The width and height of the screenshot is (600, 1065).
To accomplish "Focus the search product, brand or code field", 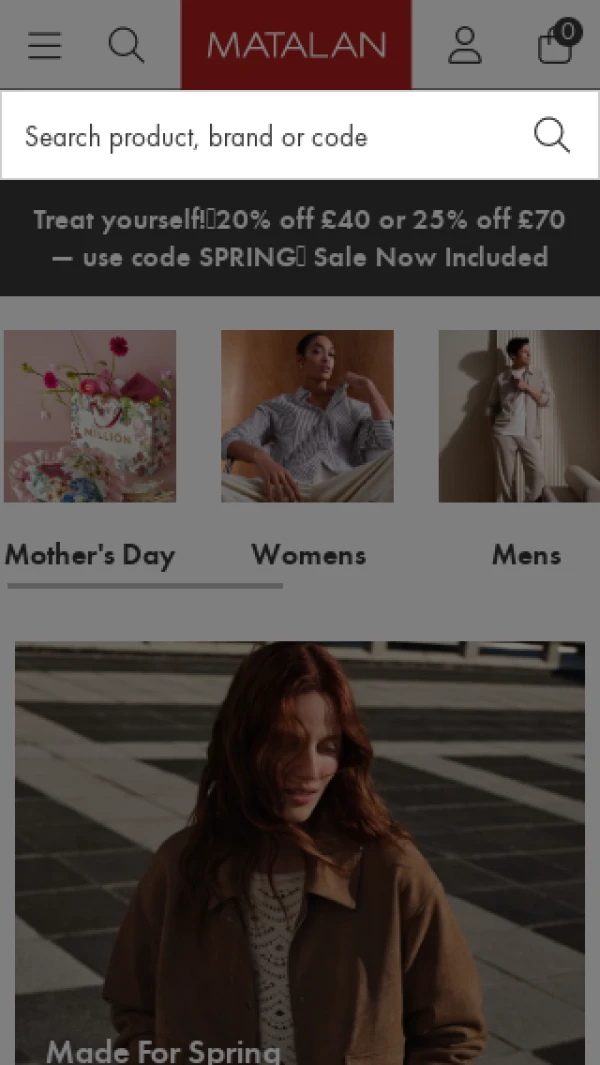I will [x=260, y=136].
